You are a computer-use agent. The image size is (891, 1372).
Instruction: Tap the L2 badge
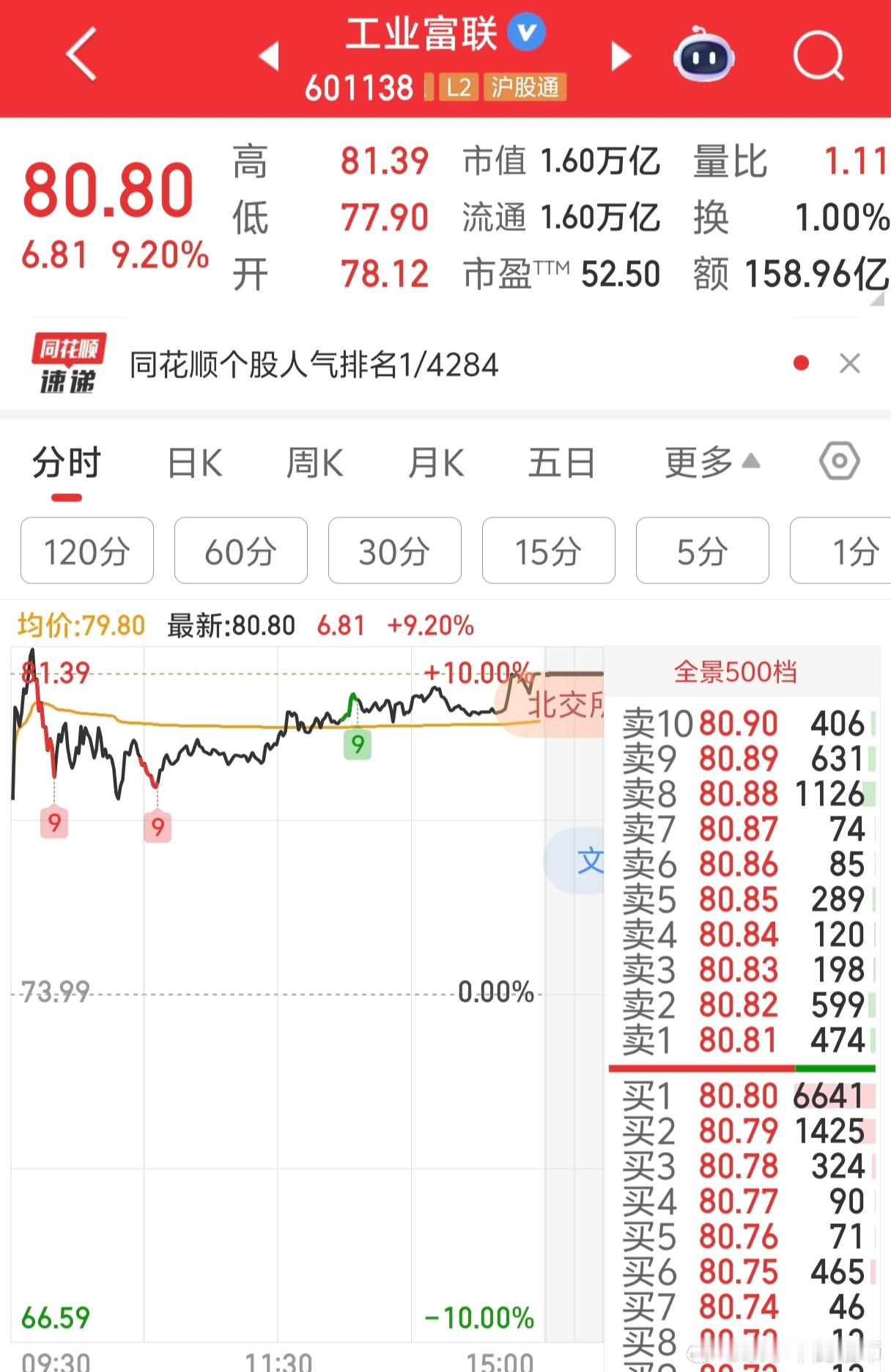pyautogui.click(x=458, y=88)
